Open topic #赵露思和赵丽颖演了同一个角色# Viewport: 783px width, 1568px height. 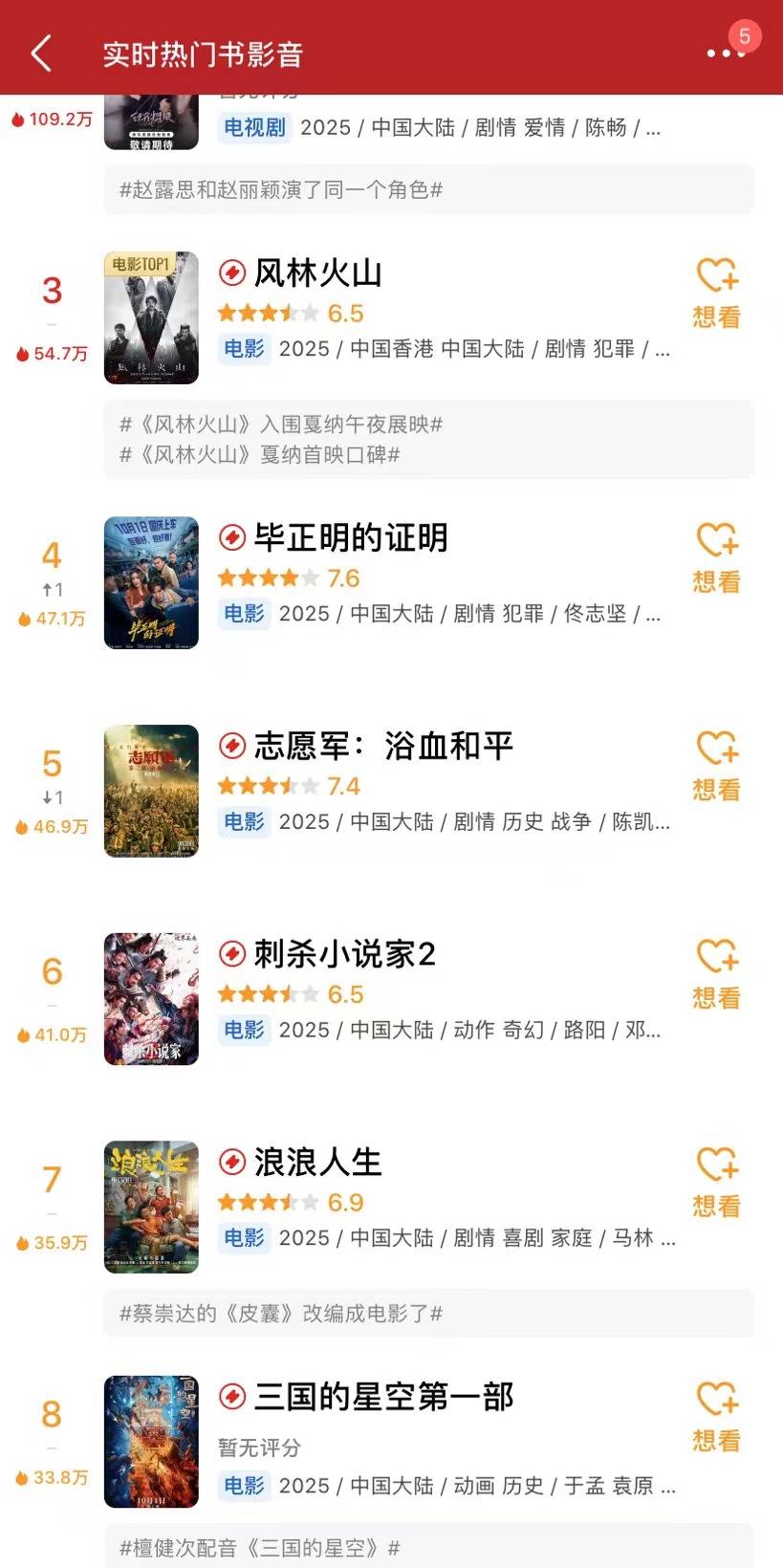[x=281, y=190]
